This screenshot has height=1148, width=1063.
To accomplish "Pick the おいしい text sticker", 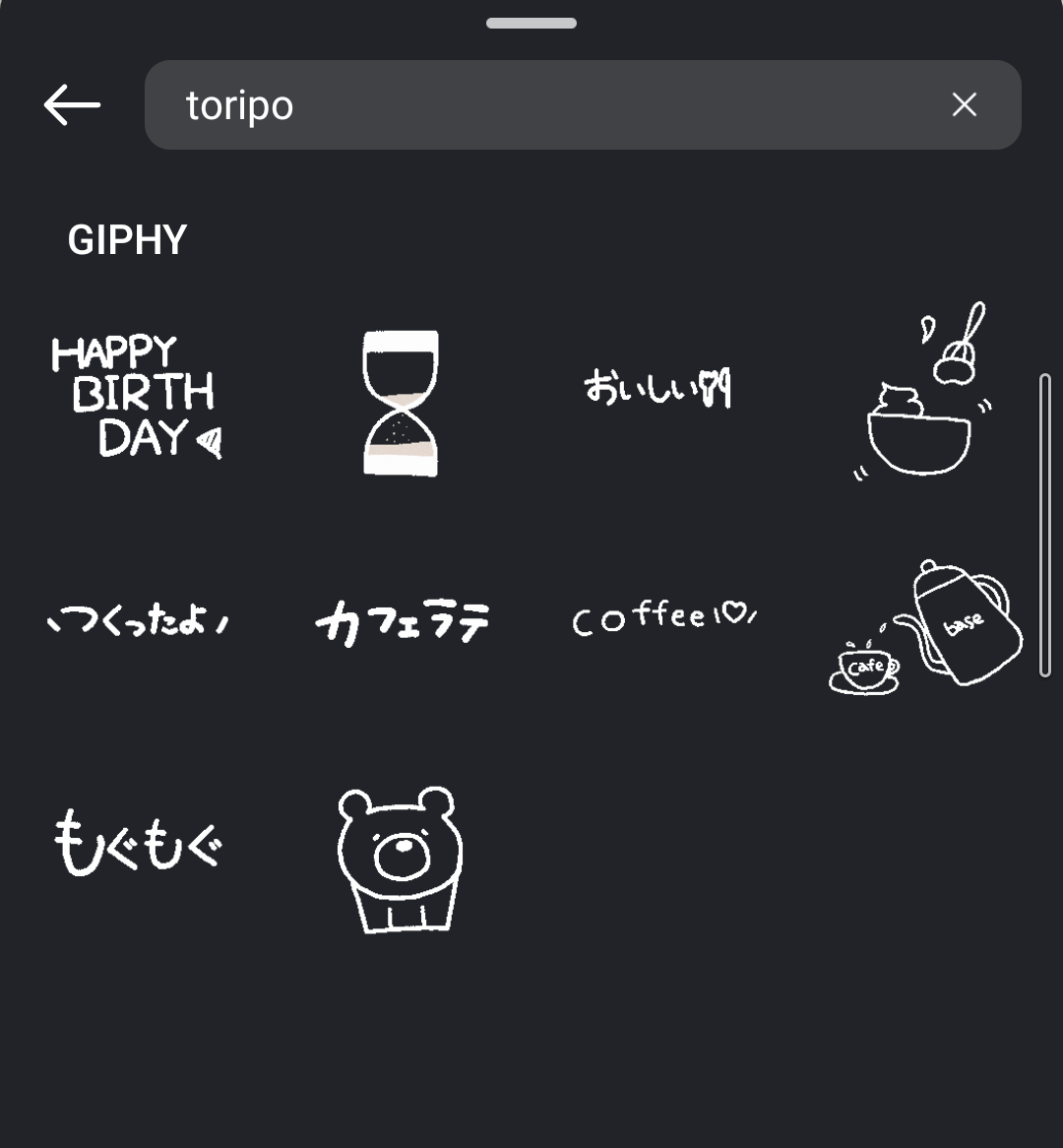I will coord(657,389).
